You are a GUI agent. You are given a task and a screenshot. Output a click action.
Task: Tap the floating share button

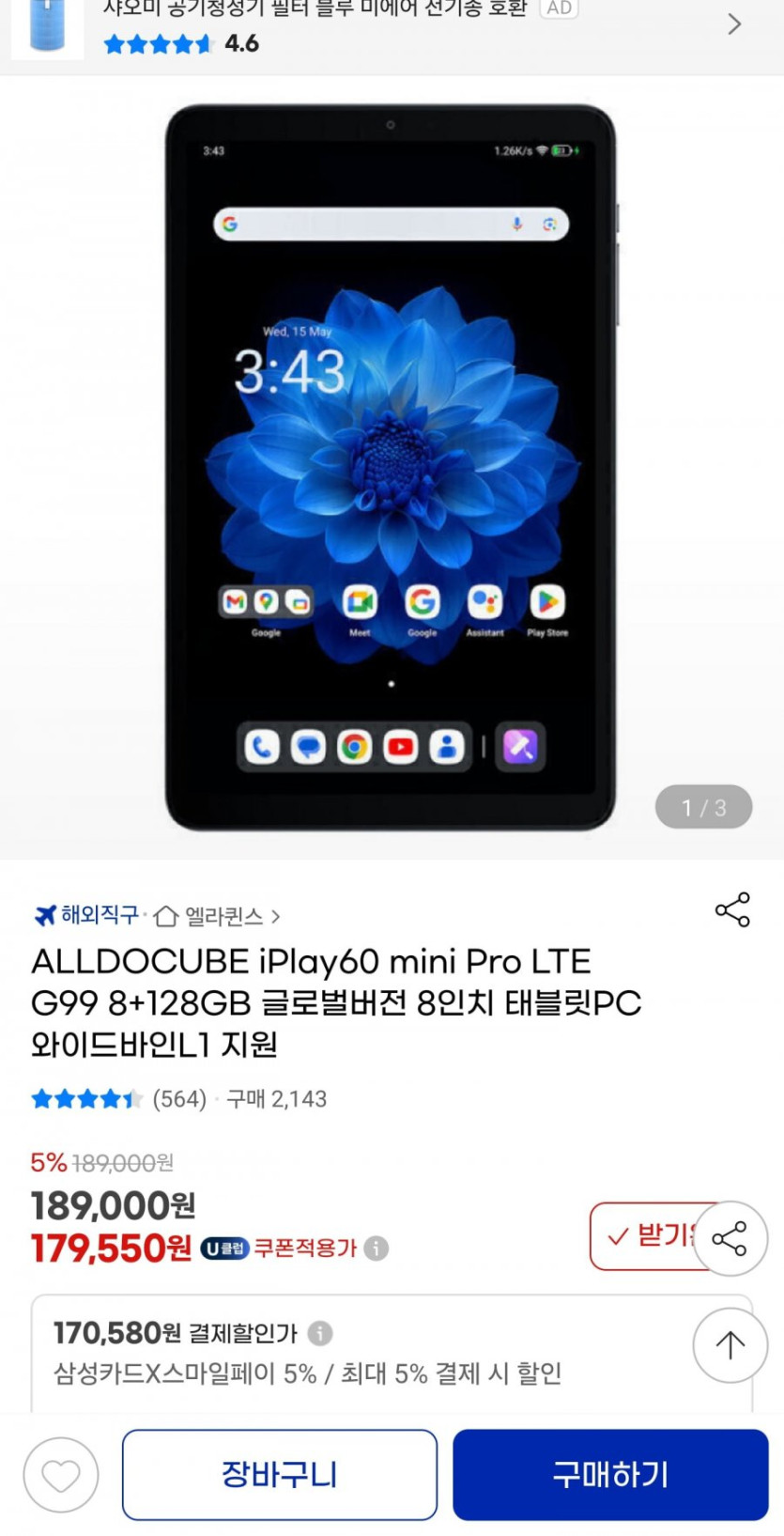pos(730,1238)
